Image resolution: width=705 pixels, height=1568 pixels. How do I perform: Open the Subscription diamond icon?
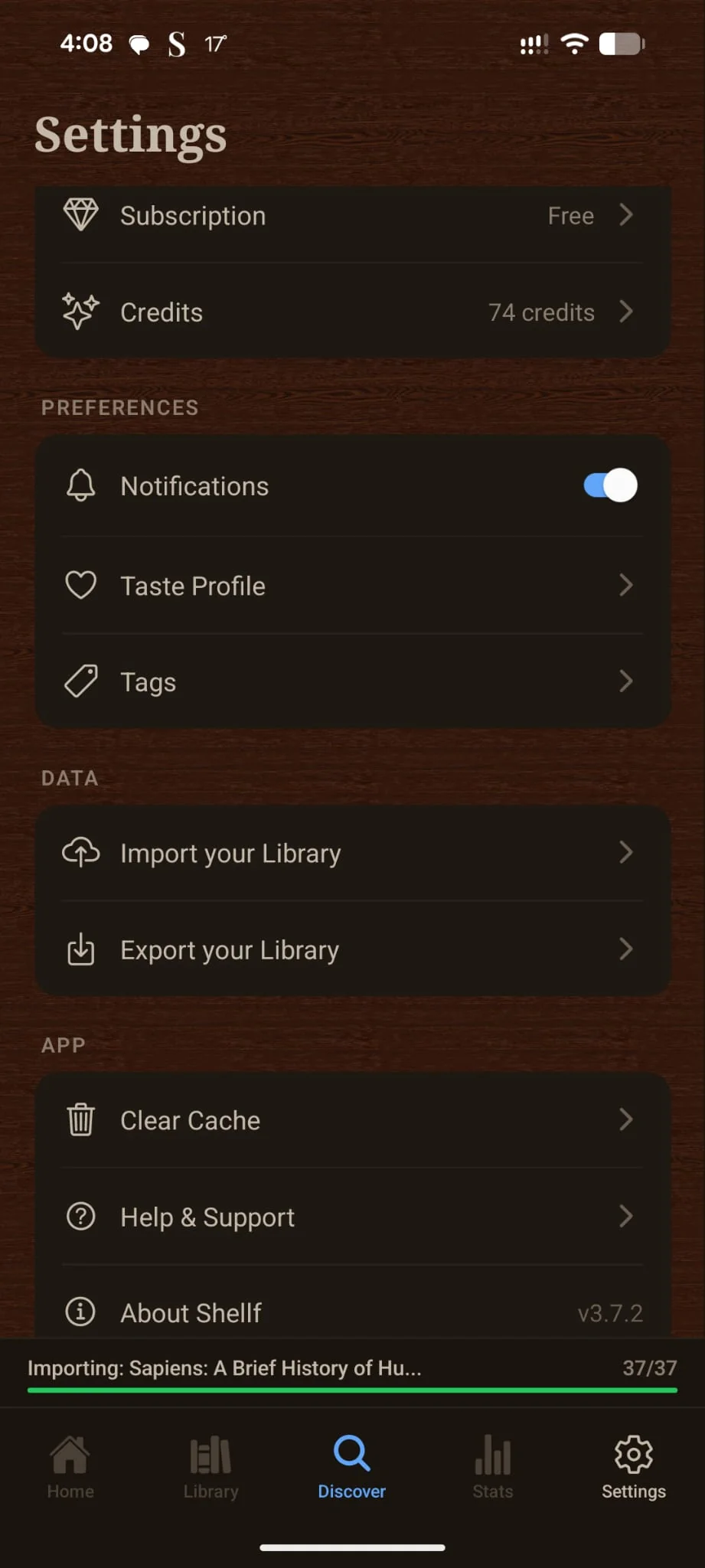82,215
